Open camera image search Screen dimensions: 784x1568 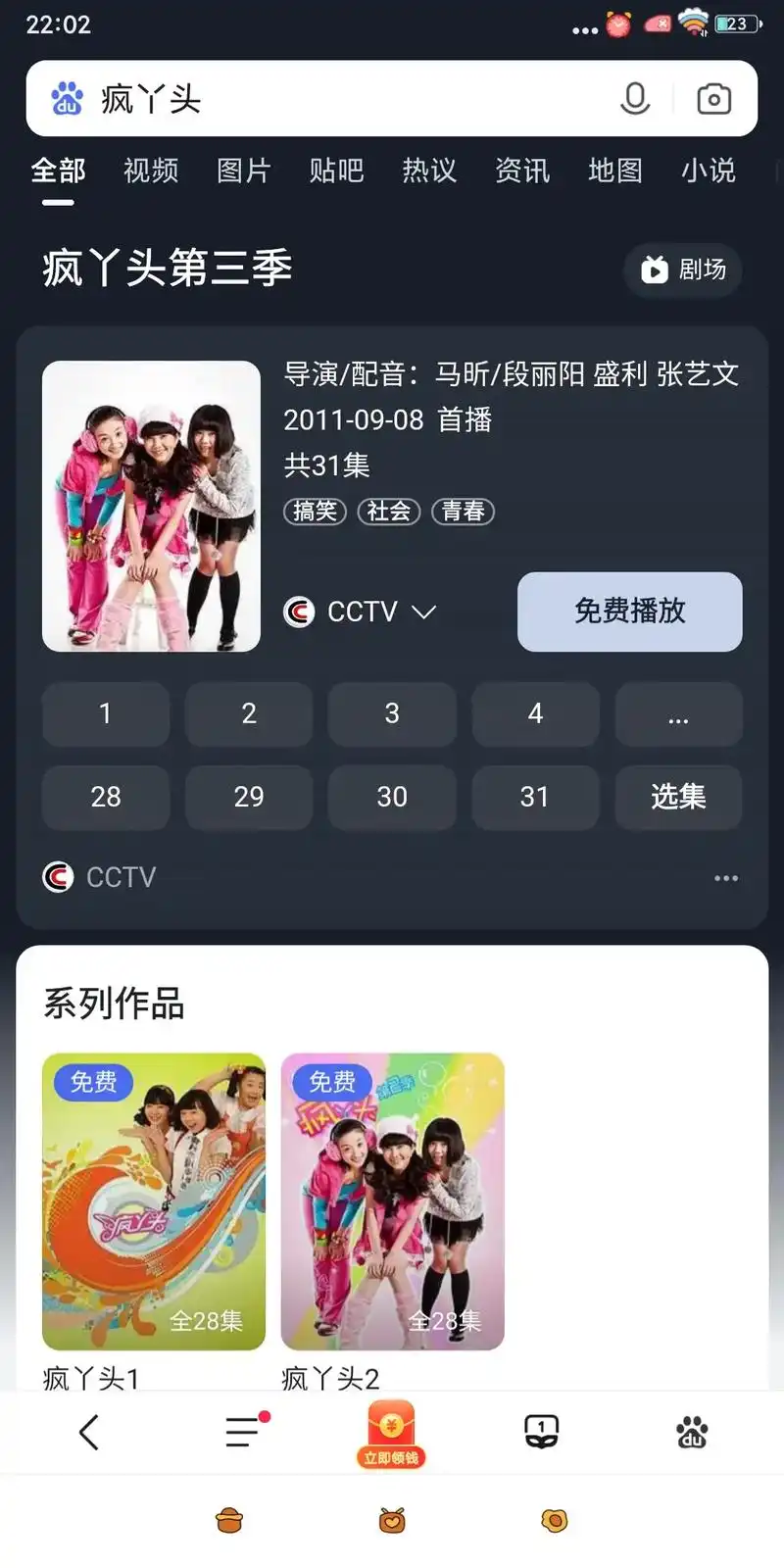[713, 99]
